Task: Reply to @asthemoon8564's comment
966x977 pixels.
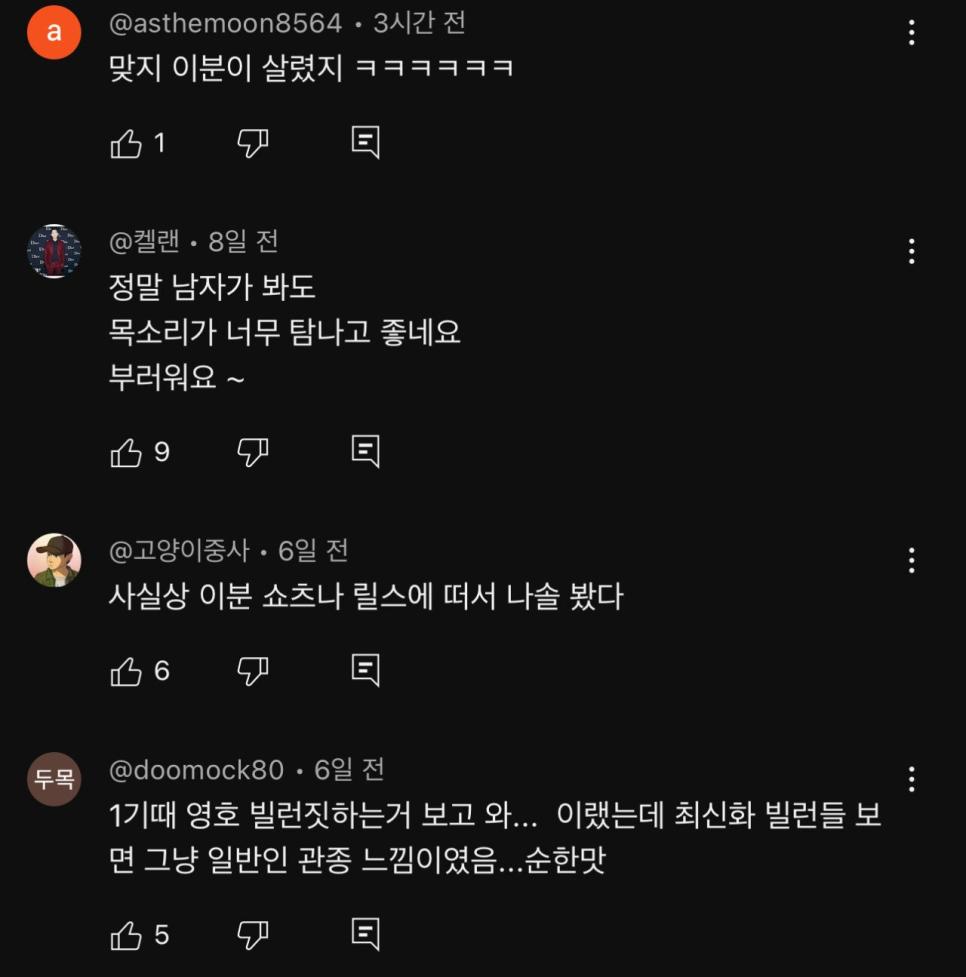Action: click(x=366, y=143)
